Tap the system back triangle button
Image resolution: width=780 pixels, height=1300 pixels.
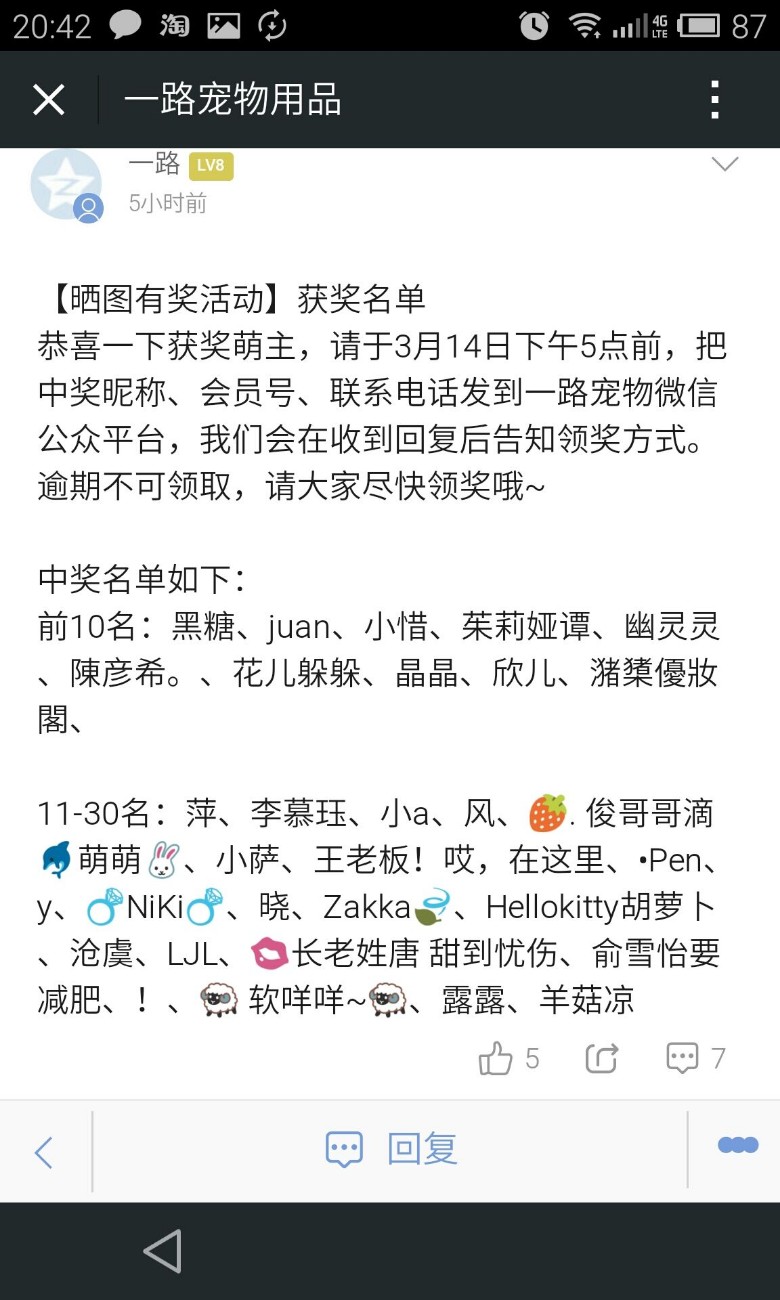point(162,1251)
